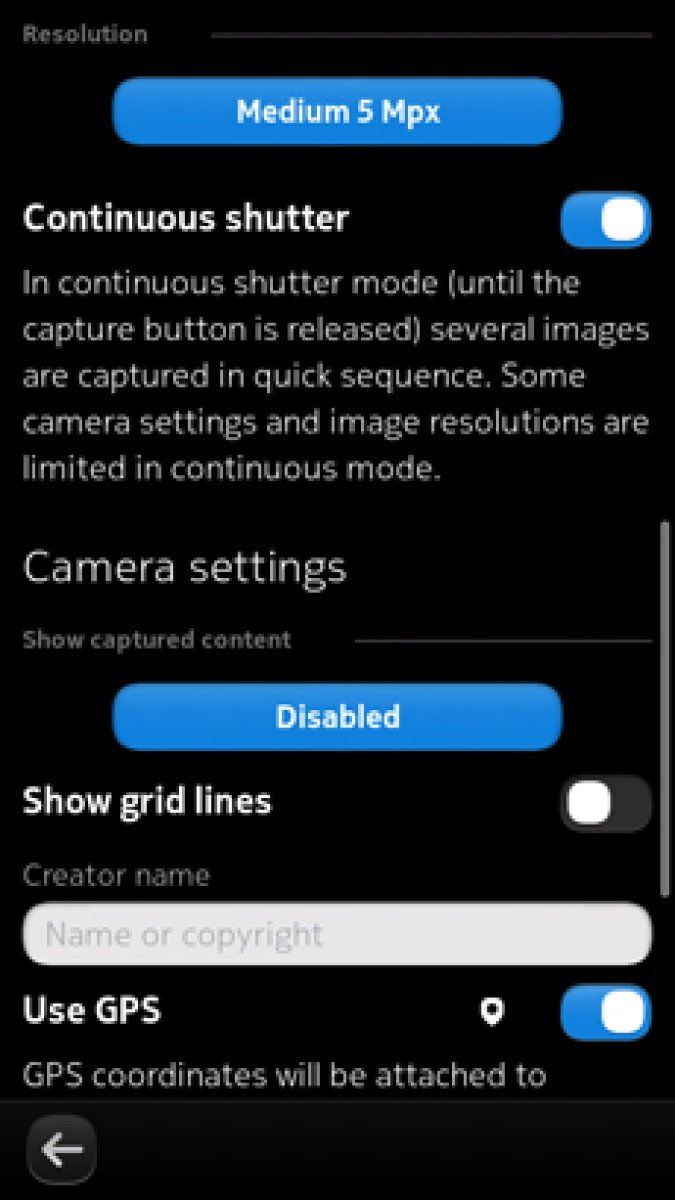Tap the Creator name text field

pos(337,935)
